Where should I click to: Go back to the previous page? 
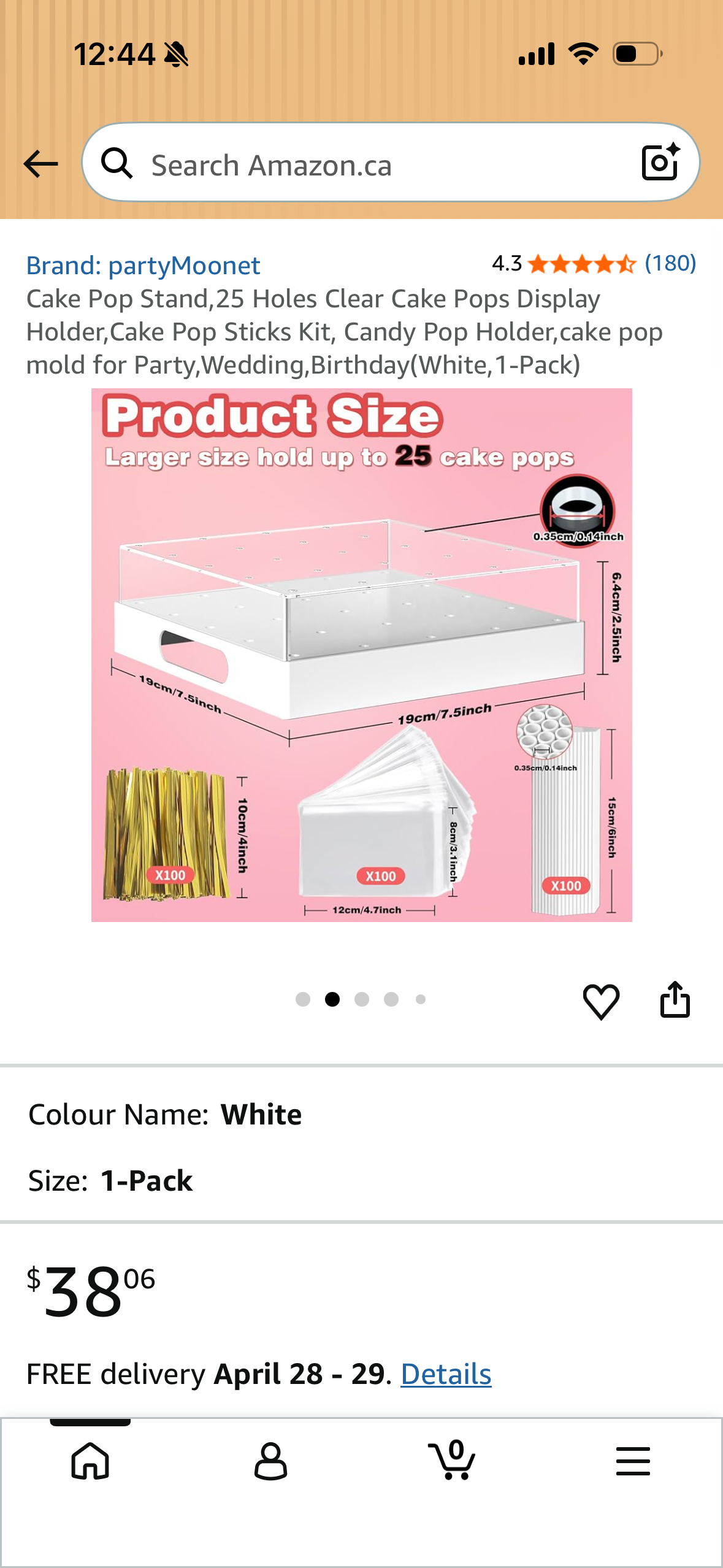40,164
